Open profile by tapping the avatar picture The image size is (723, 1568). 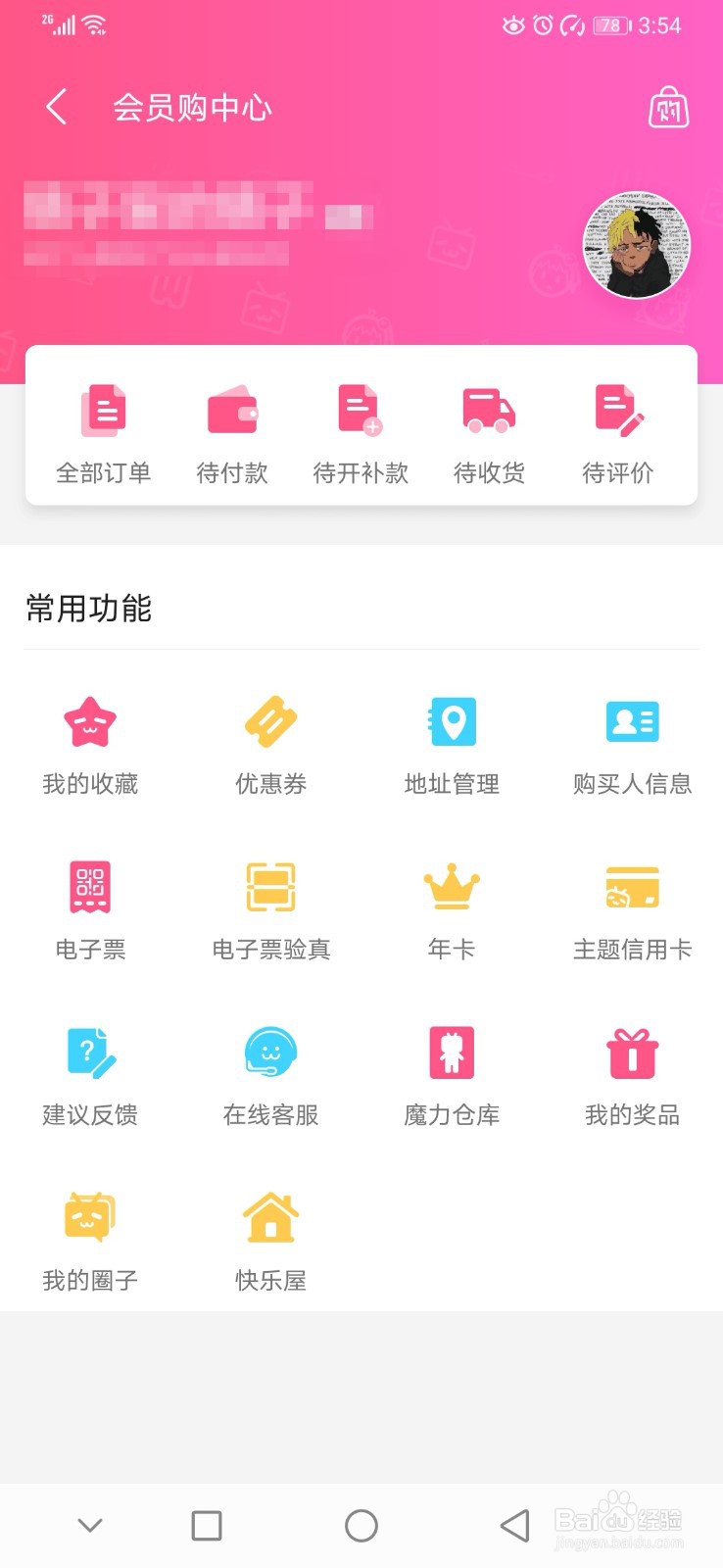[x=638, y=245]
